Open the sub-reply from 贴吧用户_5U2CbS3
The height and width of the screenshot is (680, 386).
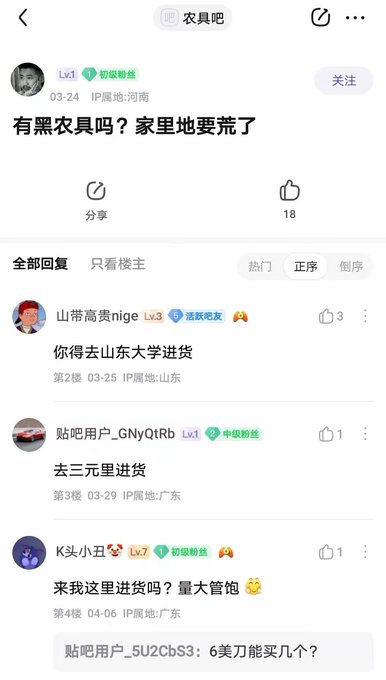(213, 651)
